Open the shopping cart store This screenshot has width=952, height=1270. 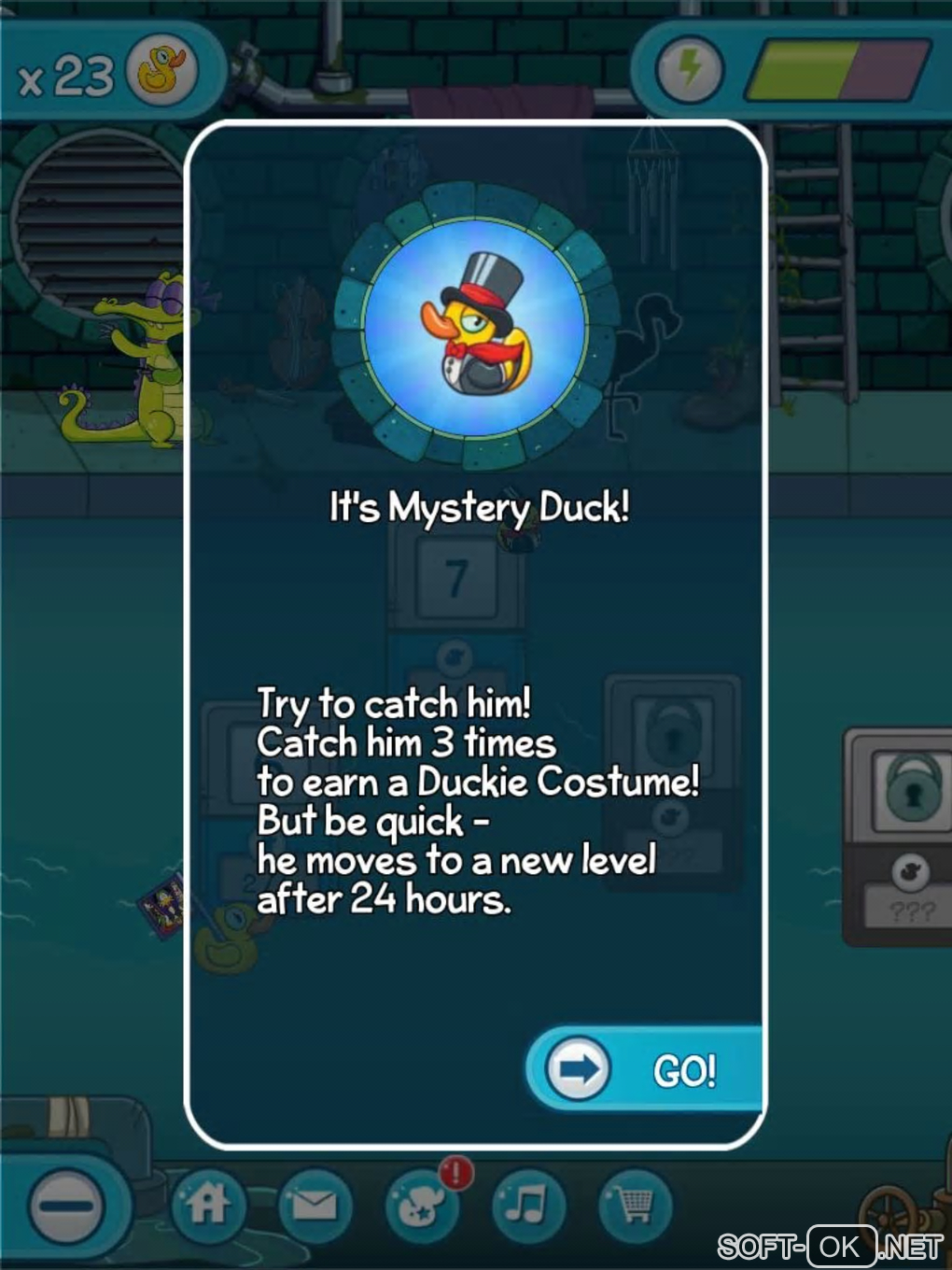[x=635, y=1206]
